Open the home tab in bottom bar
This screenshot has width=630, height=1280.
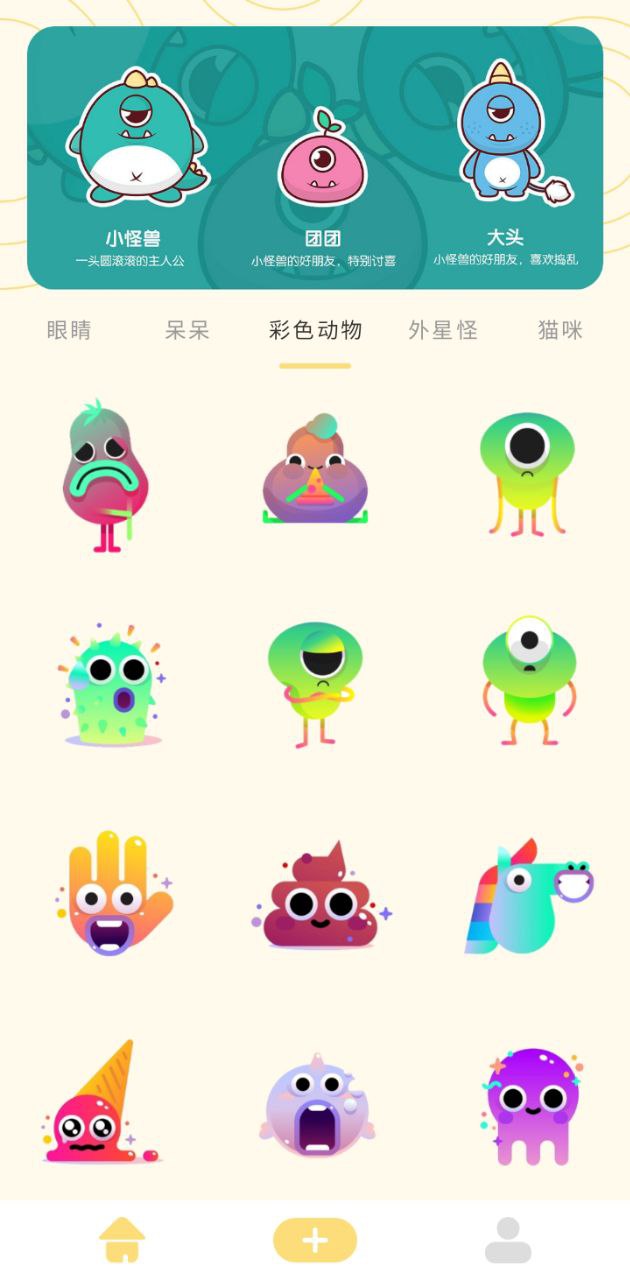coord(122,1240)
